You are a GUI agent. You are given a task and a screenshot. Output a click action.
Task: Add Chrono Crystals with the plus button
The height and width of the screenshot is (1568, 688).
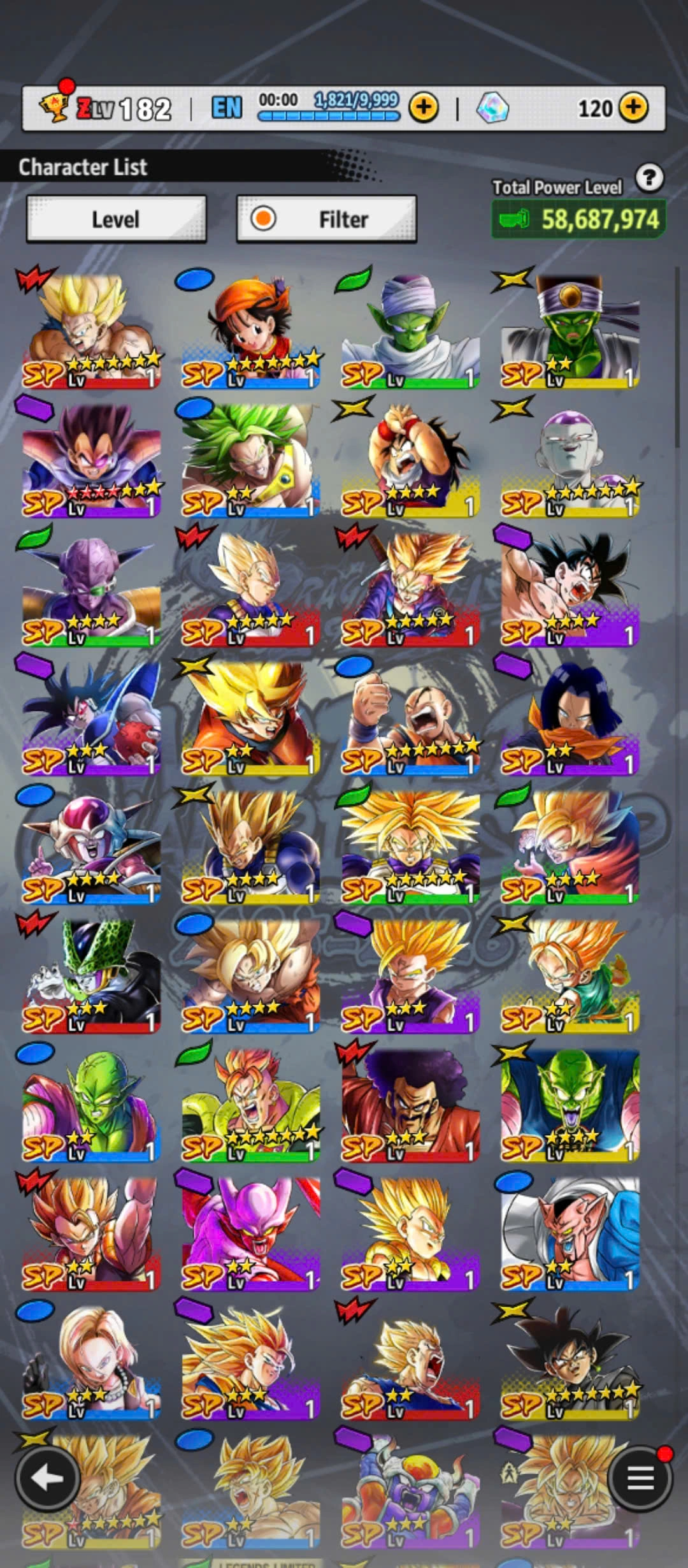pyautogui.click(x=633, y=108)
